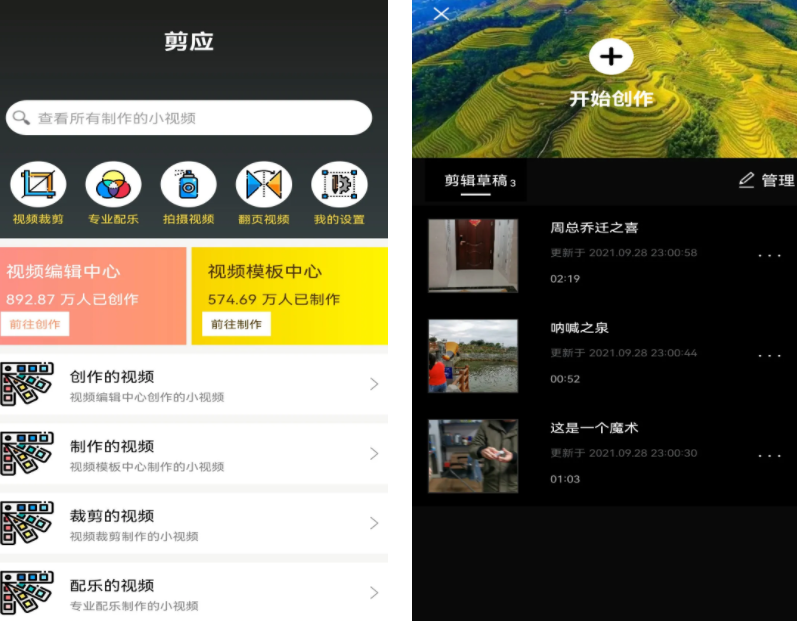Open more options for 呐喊之泉 draft
This screenshot has width=797, height=621.
pyautogui.click(x=769, y=355)
